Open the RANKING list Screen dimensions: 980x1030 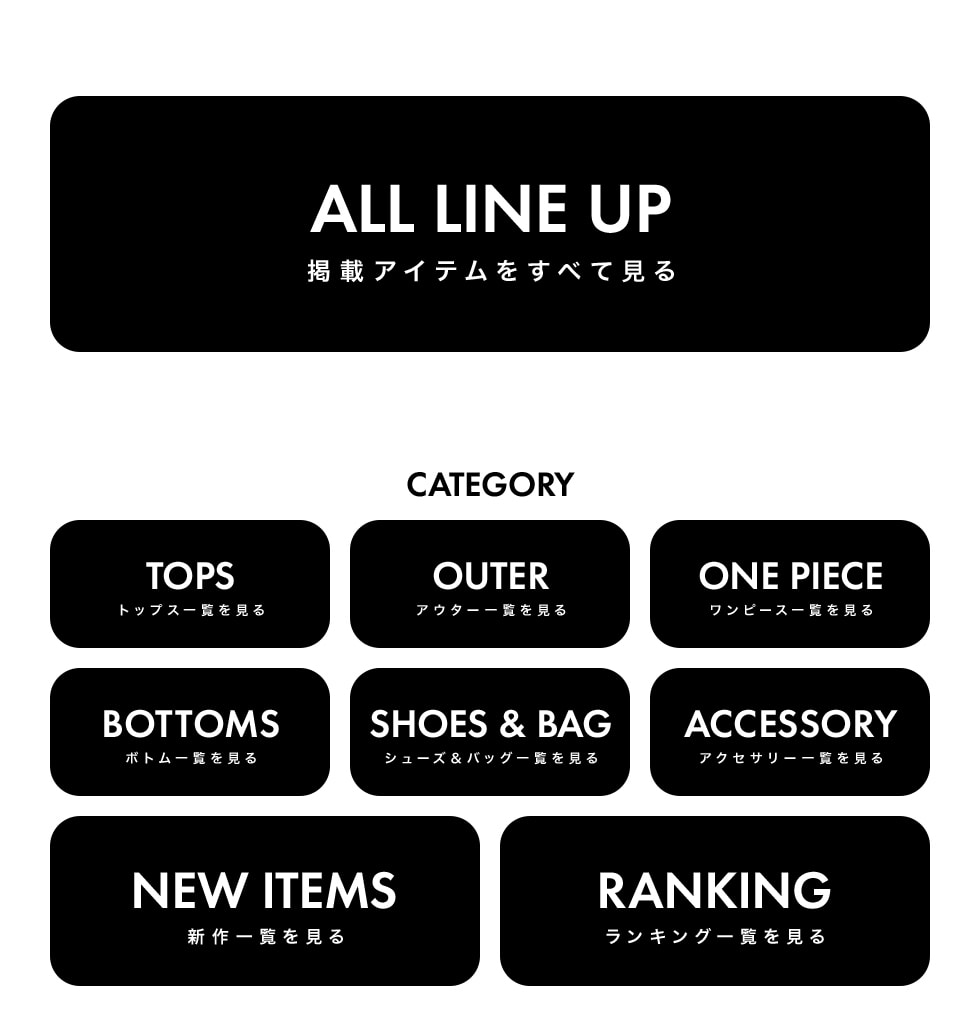[715, 901]
